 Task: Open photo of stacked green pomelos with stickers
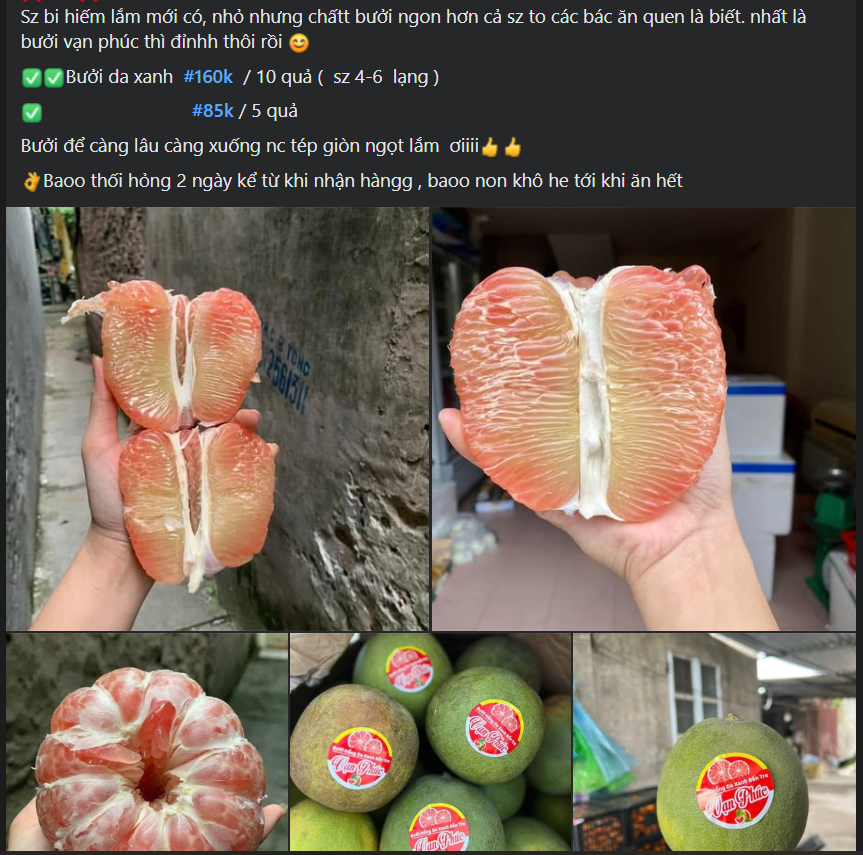click(430, 742)
